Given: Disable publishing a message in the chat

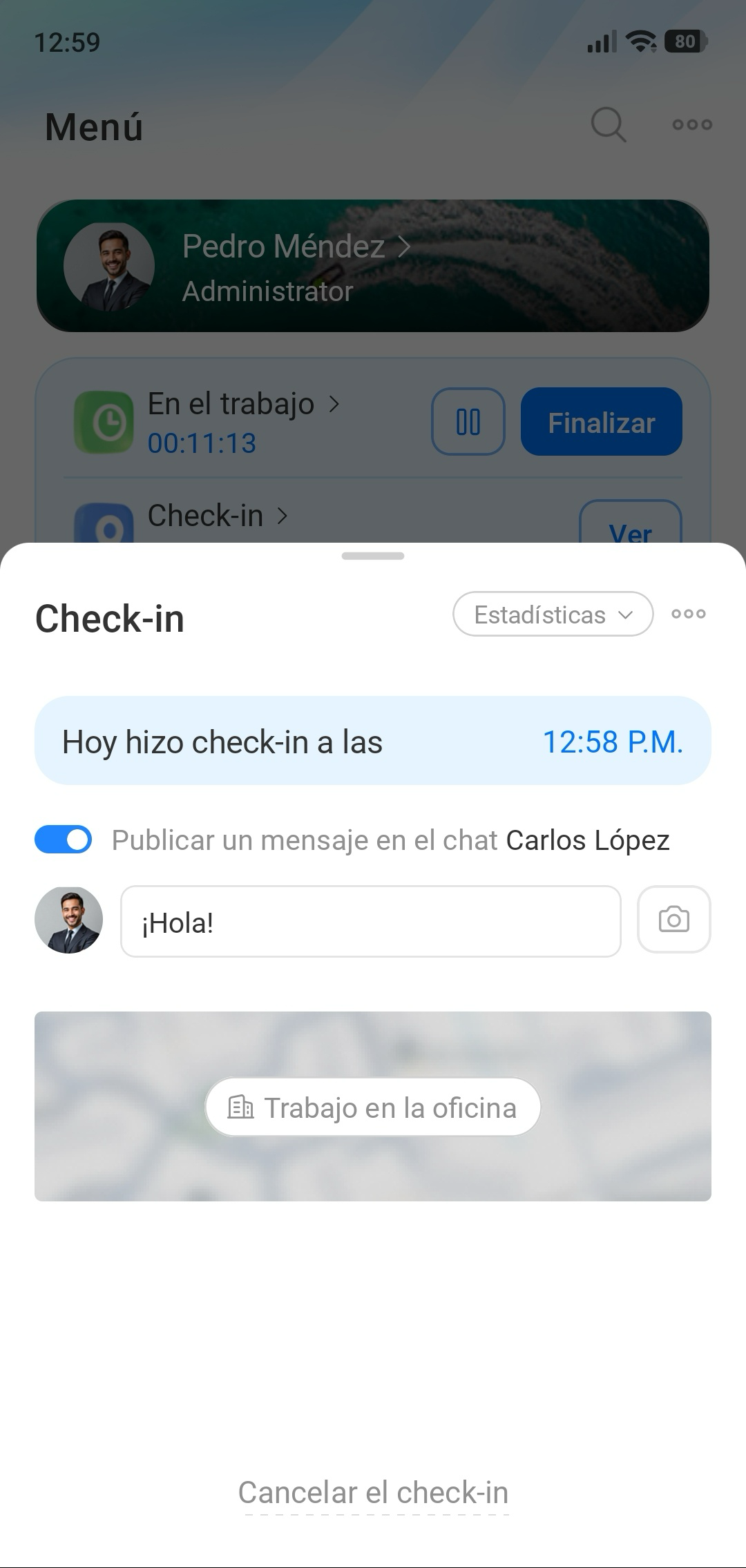Looking at the screenshot, I should click(64, 840).
